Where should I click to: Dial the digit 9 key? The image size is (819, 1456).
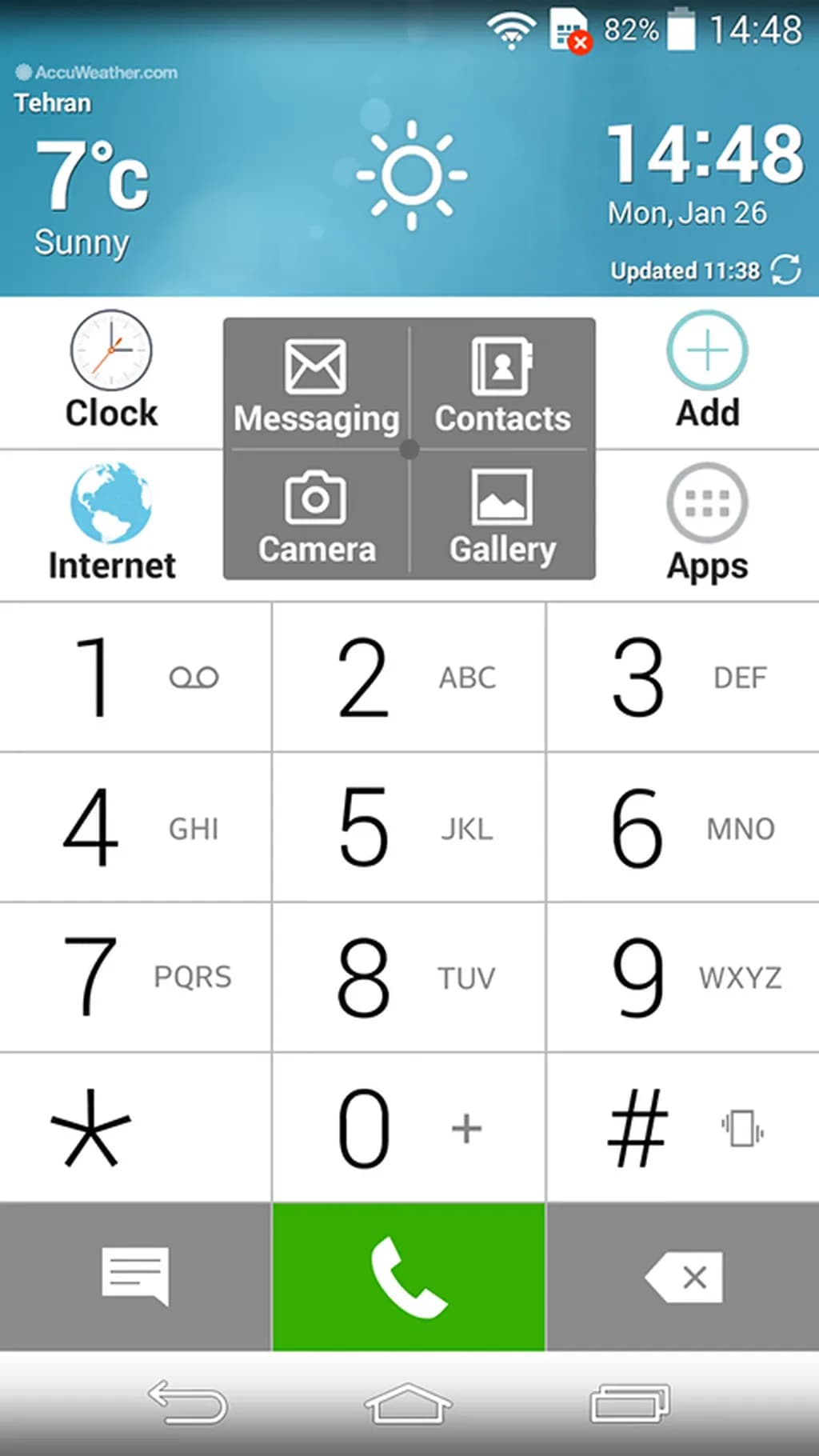pyautogui.click(x=682, y=977)
